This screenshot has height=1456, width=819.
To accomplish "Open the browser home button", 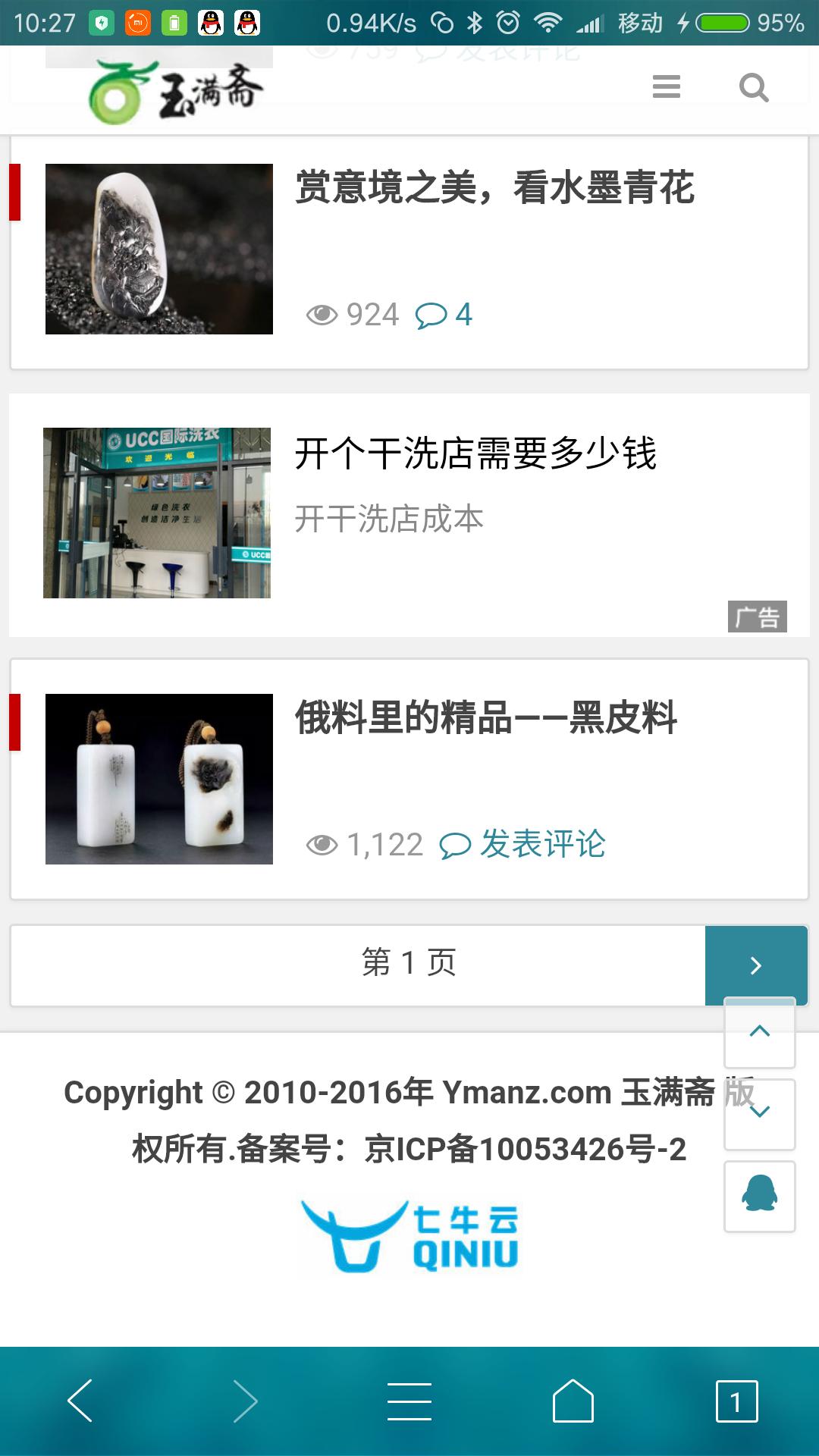I will pos(573,1400).
